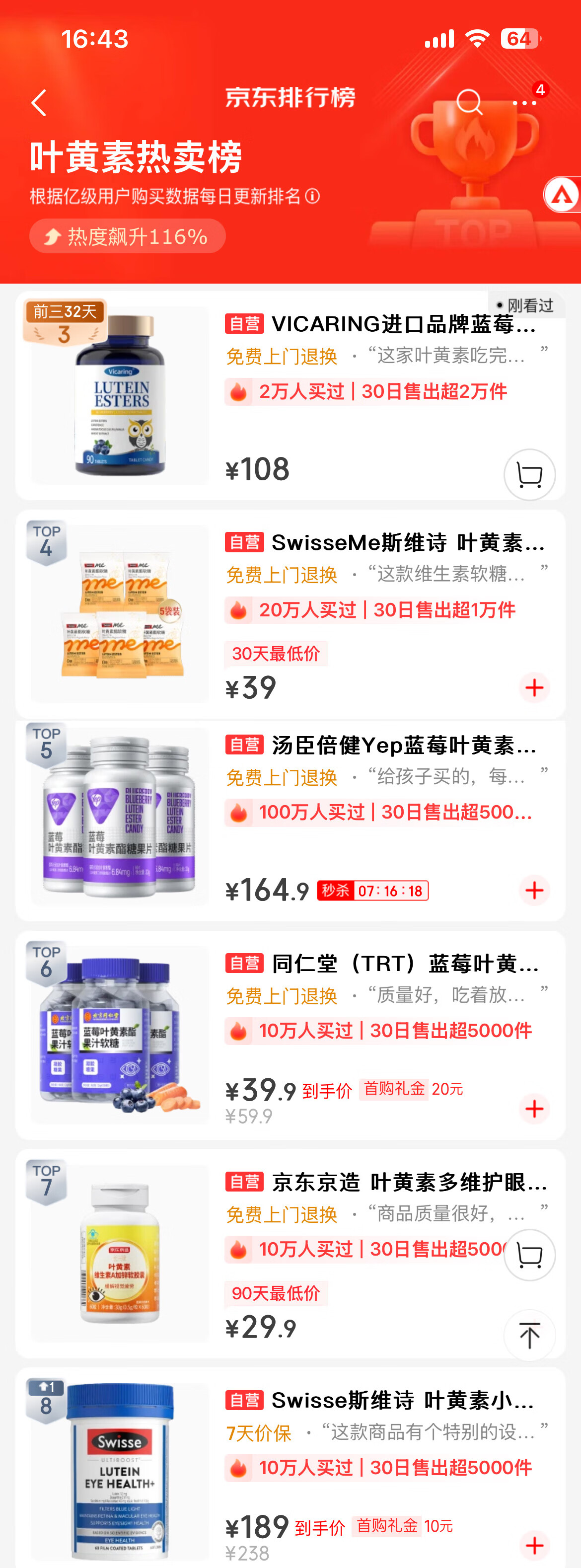Tap the red floating side button
581x1568 pixels.
563,195
